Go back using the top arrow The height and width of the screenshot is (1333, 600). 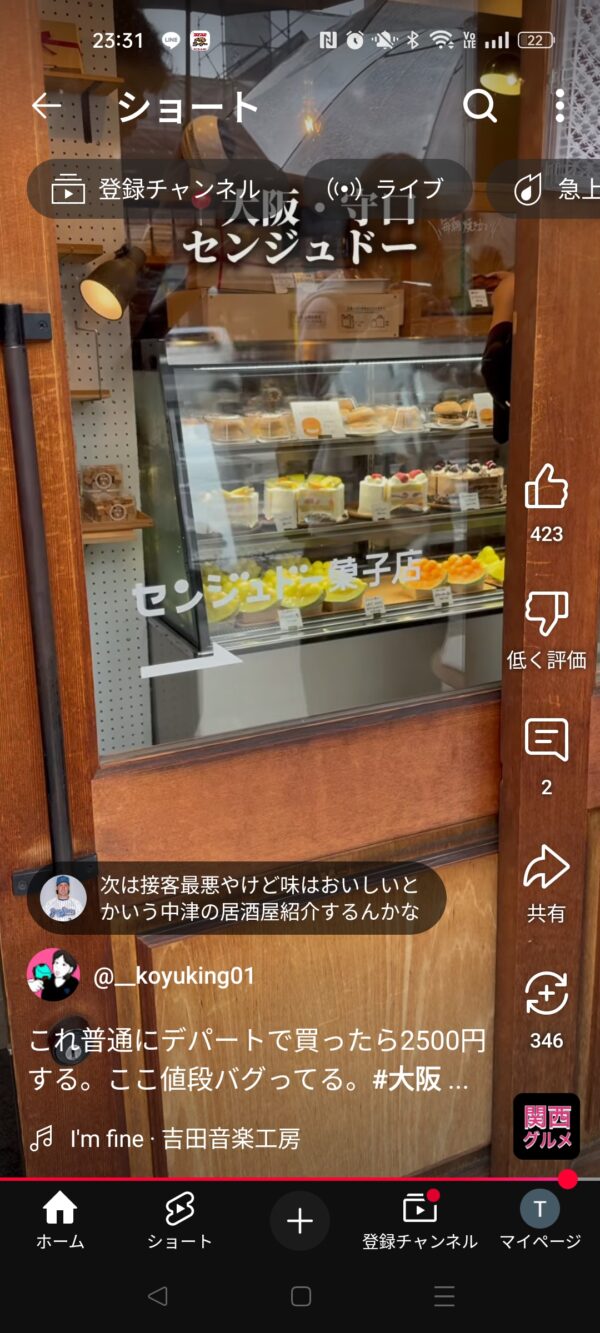[x=46, y=106]
